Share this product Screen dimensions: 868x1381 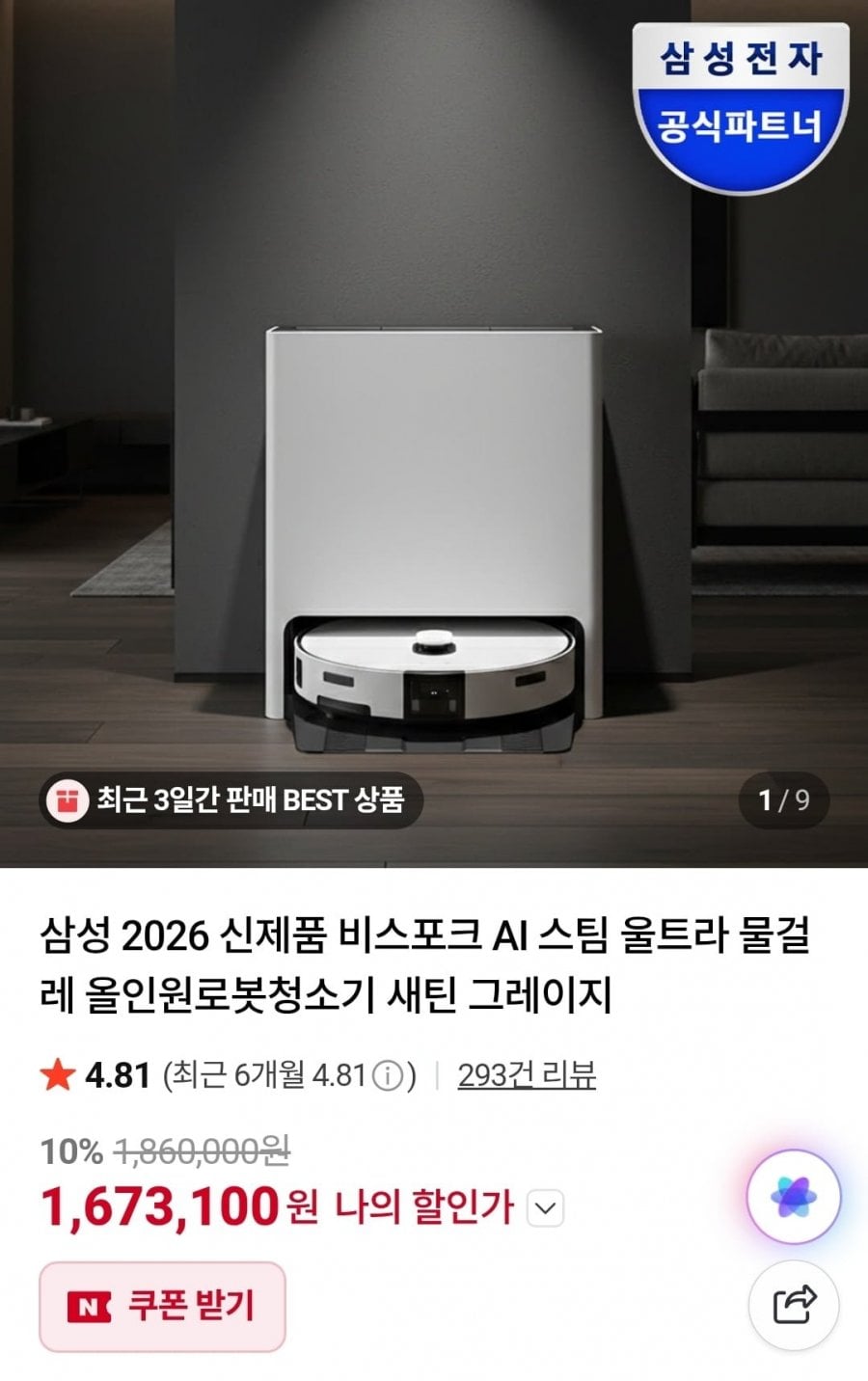pos(796,1304)
